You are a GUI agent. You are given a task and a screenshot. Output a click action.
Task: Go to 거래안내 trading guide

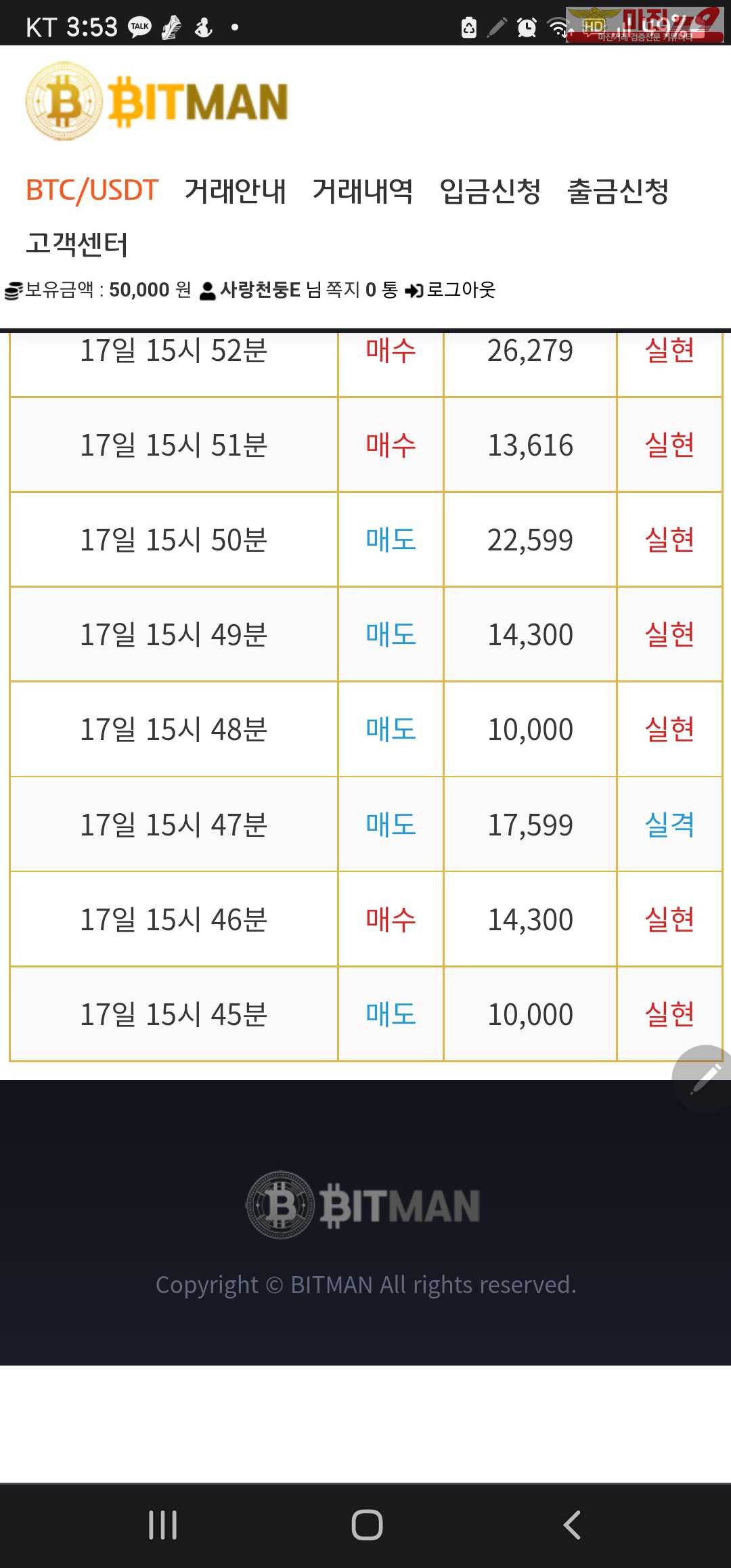[235, 190]
